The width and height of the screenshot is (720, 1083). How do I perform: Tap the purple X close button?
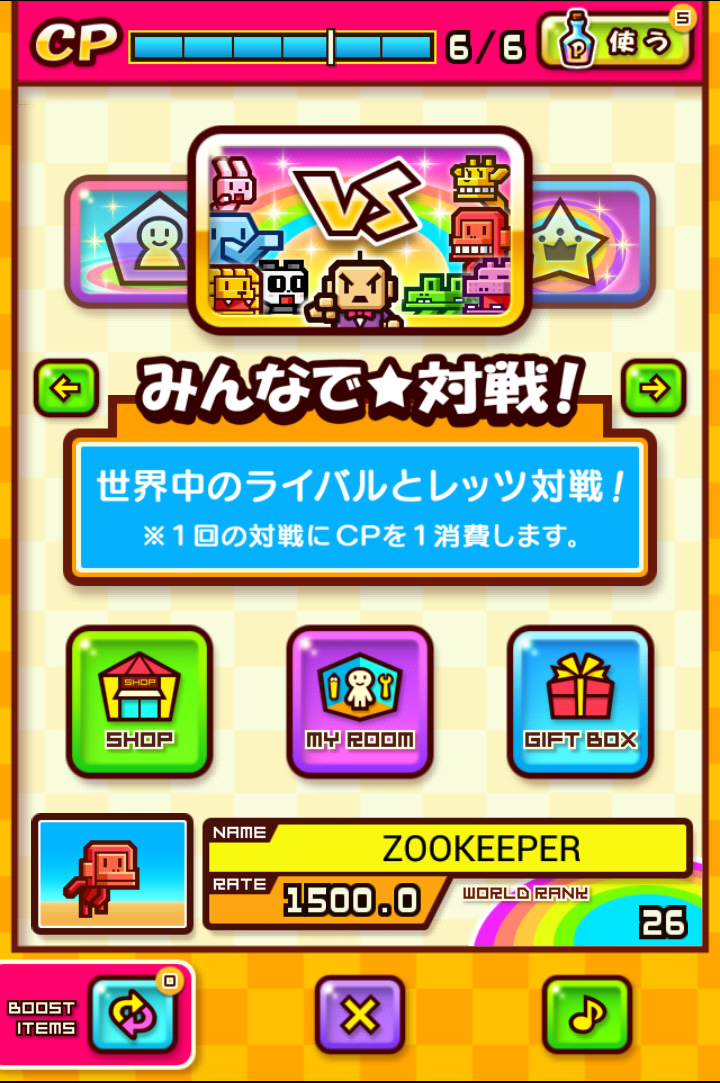coord(359,1014)
